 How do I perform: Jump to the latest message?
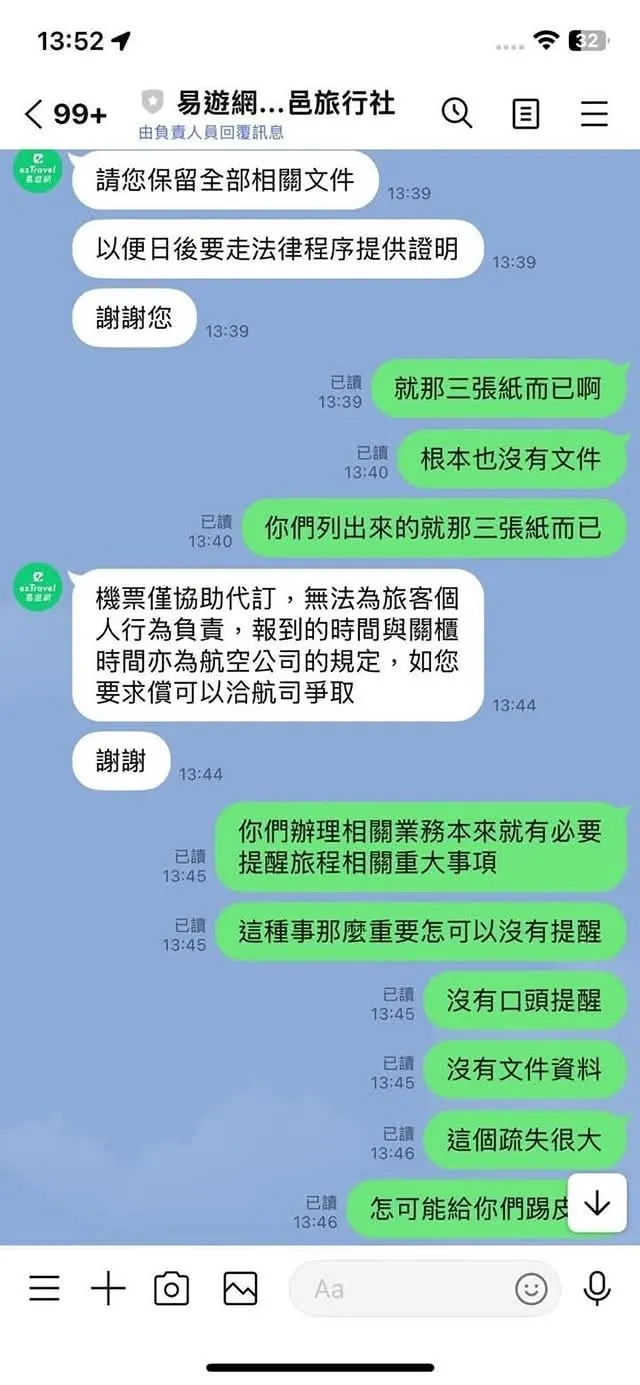[x=597, y=1203]
